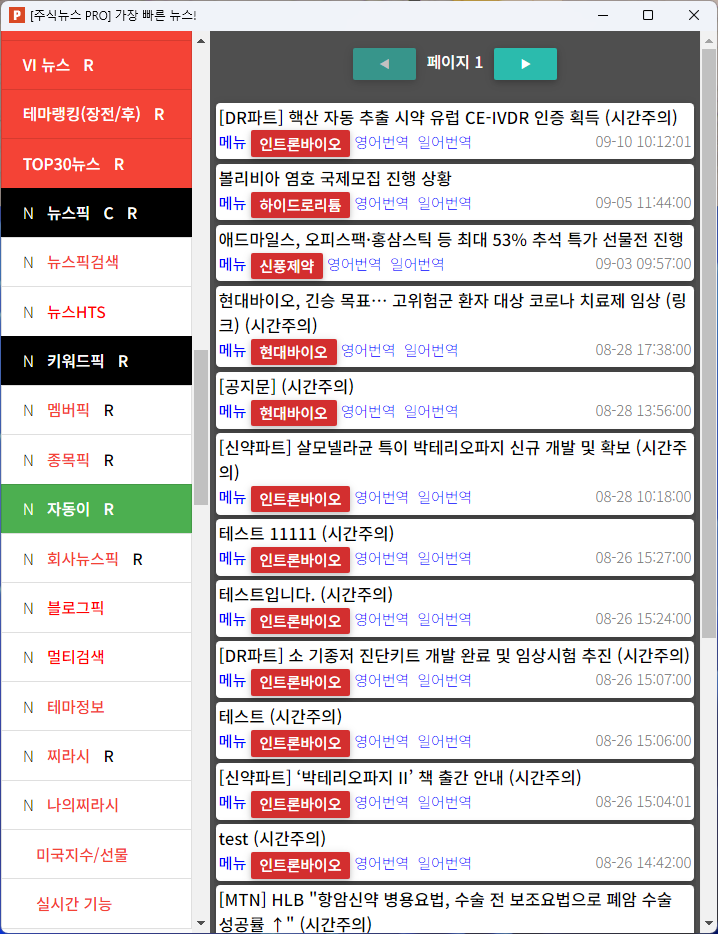Open VI 뉴스 menu item
Screen dimensions: 718x934
coord(46,65)
